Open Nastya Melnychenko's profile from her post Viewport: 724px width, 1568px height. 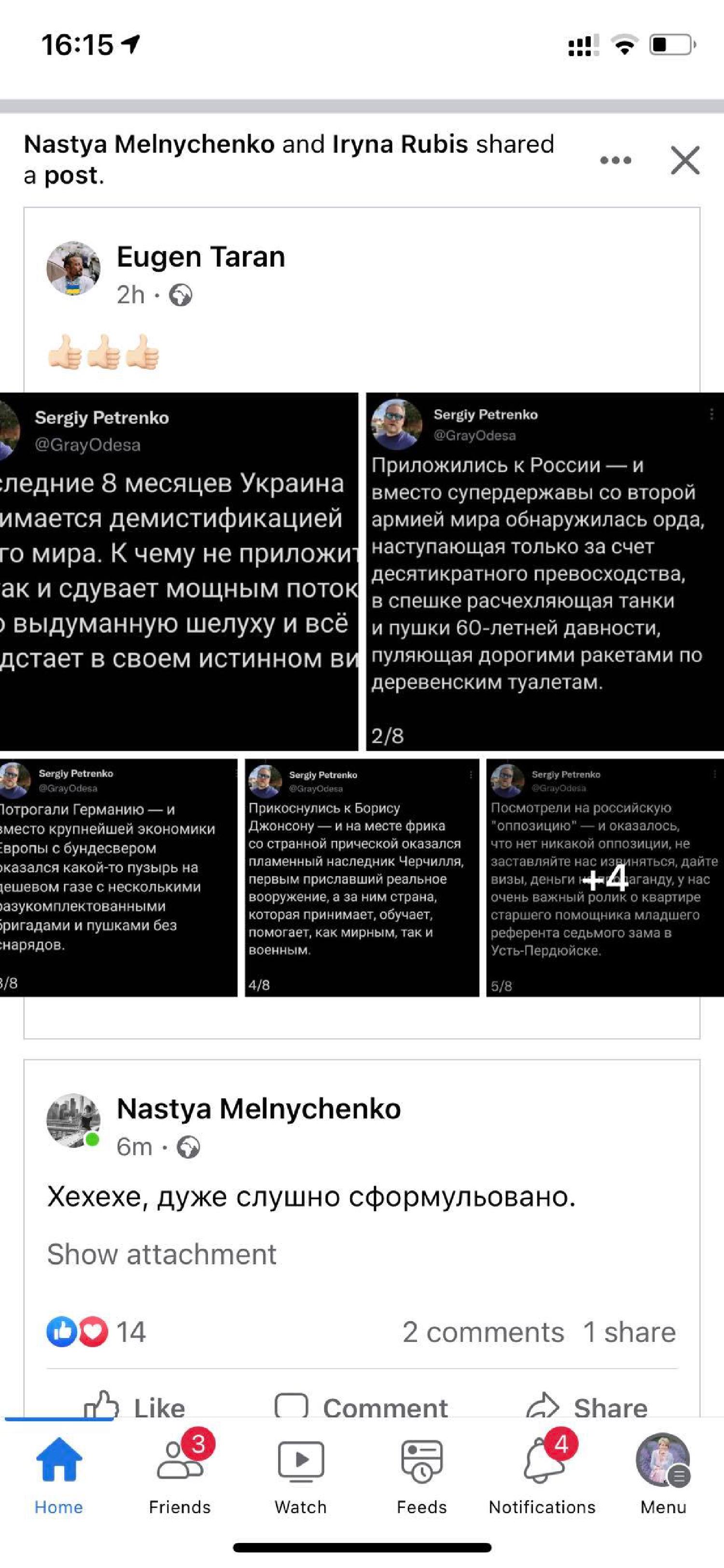(x=258, y=1108)
